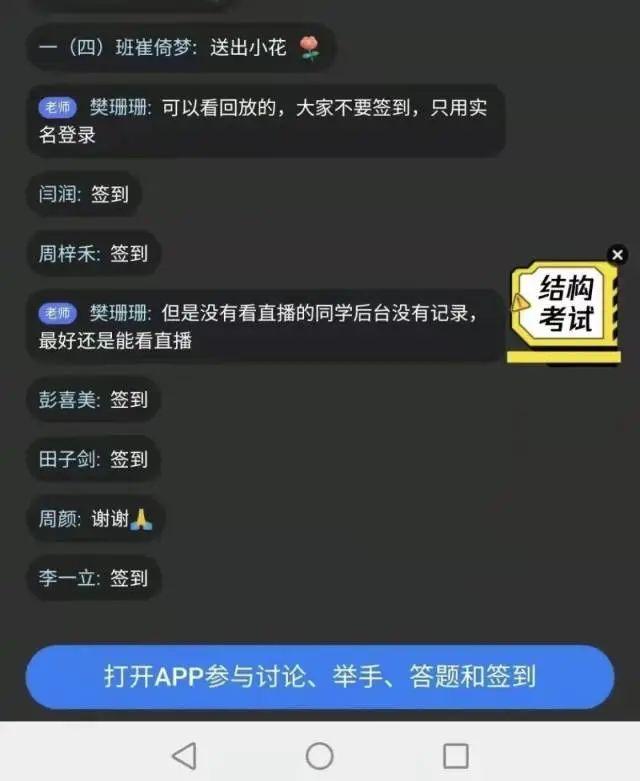Show recent apps
This screenshot has width=640, height=781.
point(455,754)
